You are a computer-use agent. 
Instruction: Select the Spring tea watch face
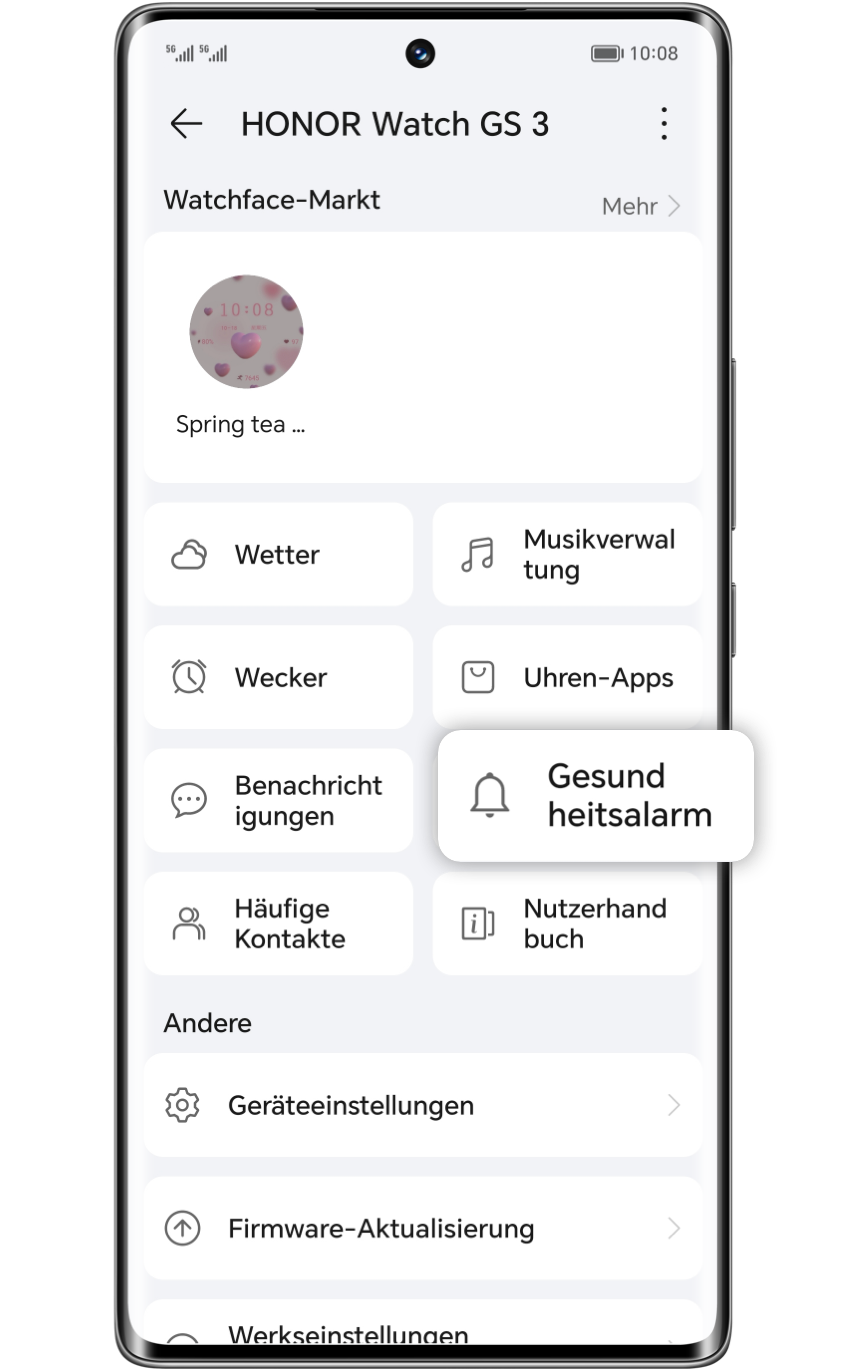tap(246, 332)
